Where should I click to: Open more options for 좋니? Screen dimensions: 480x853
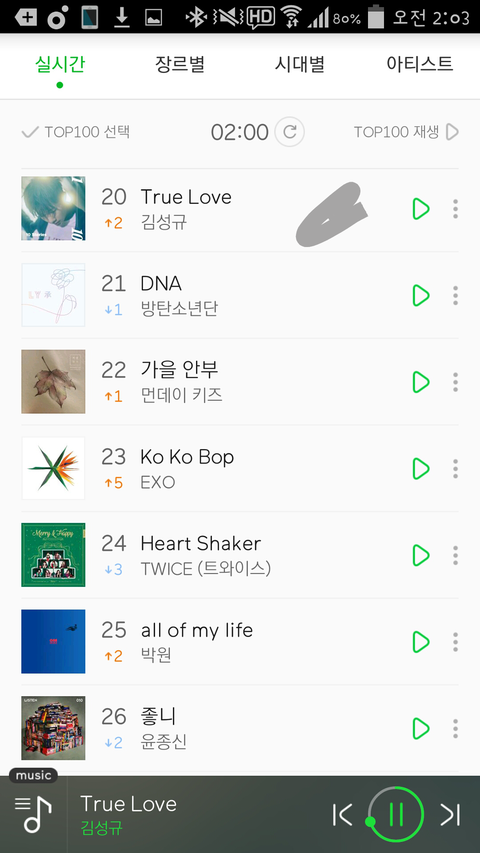456,728
